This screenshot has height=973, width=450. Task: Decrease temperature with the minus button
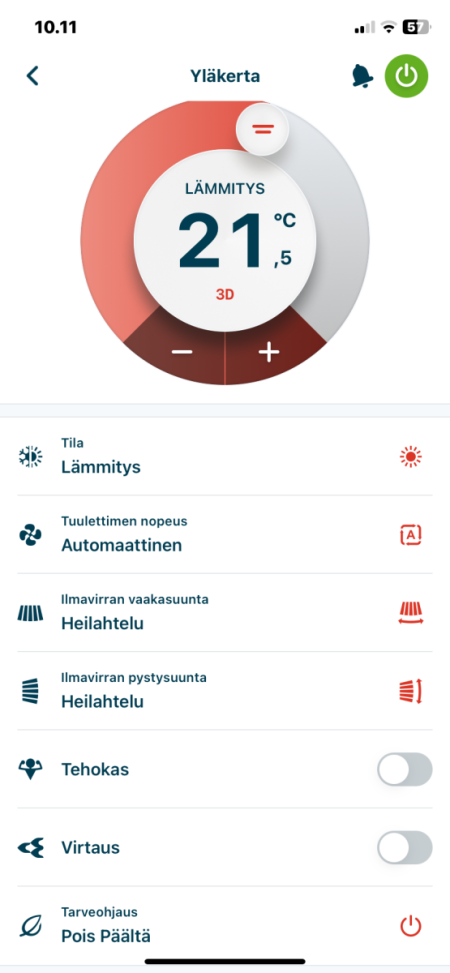(x=182, y=352)
